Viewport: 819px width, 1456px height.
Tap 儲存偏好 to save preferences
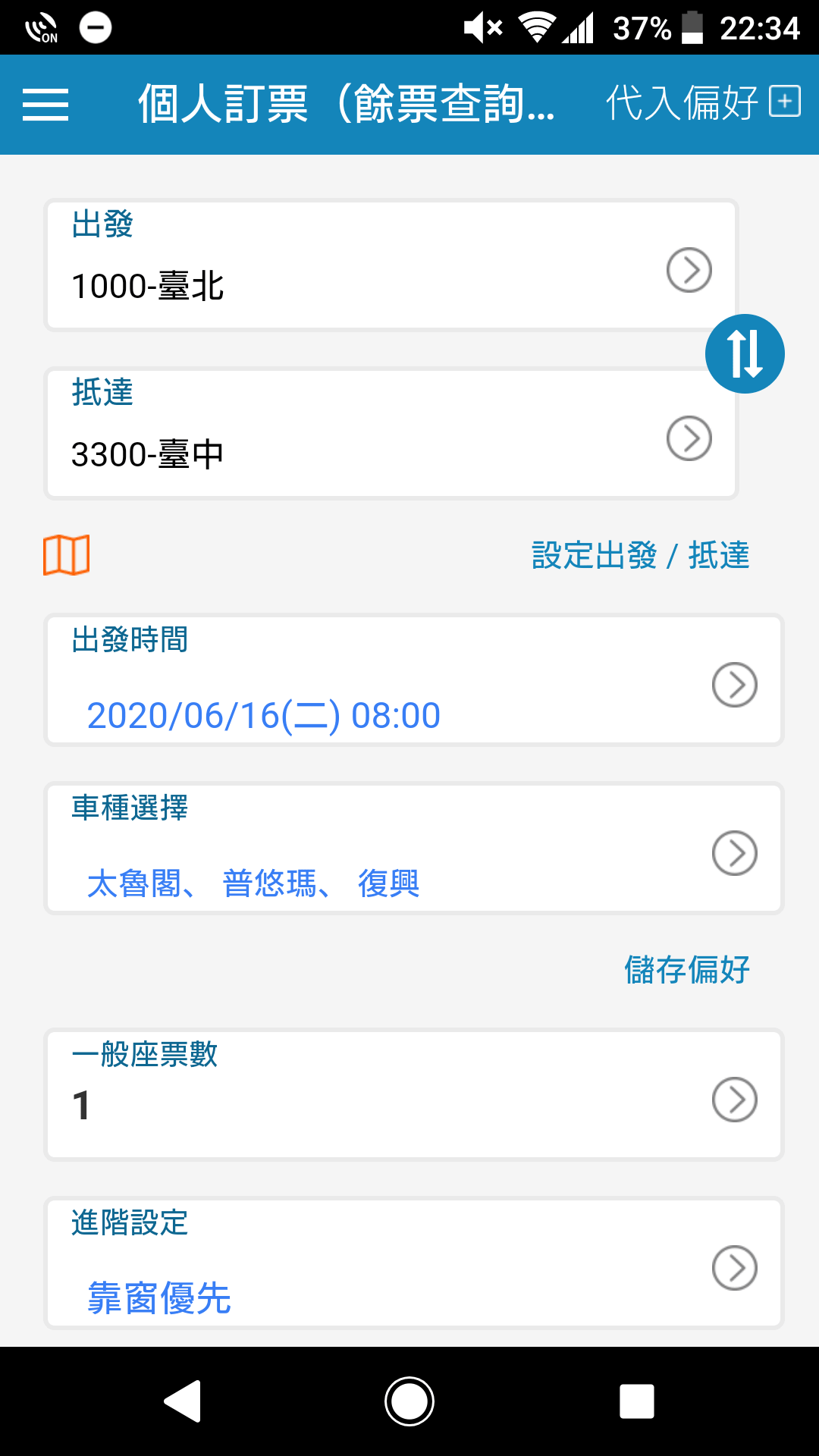[x=687, y=970]
